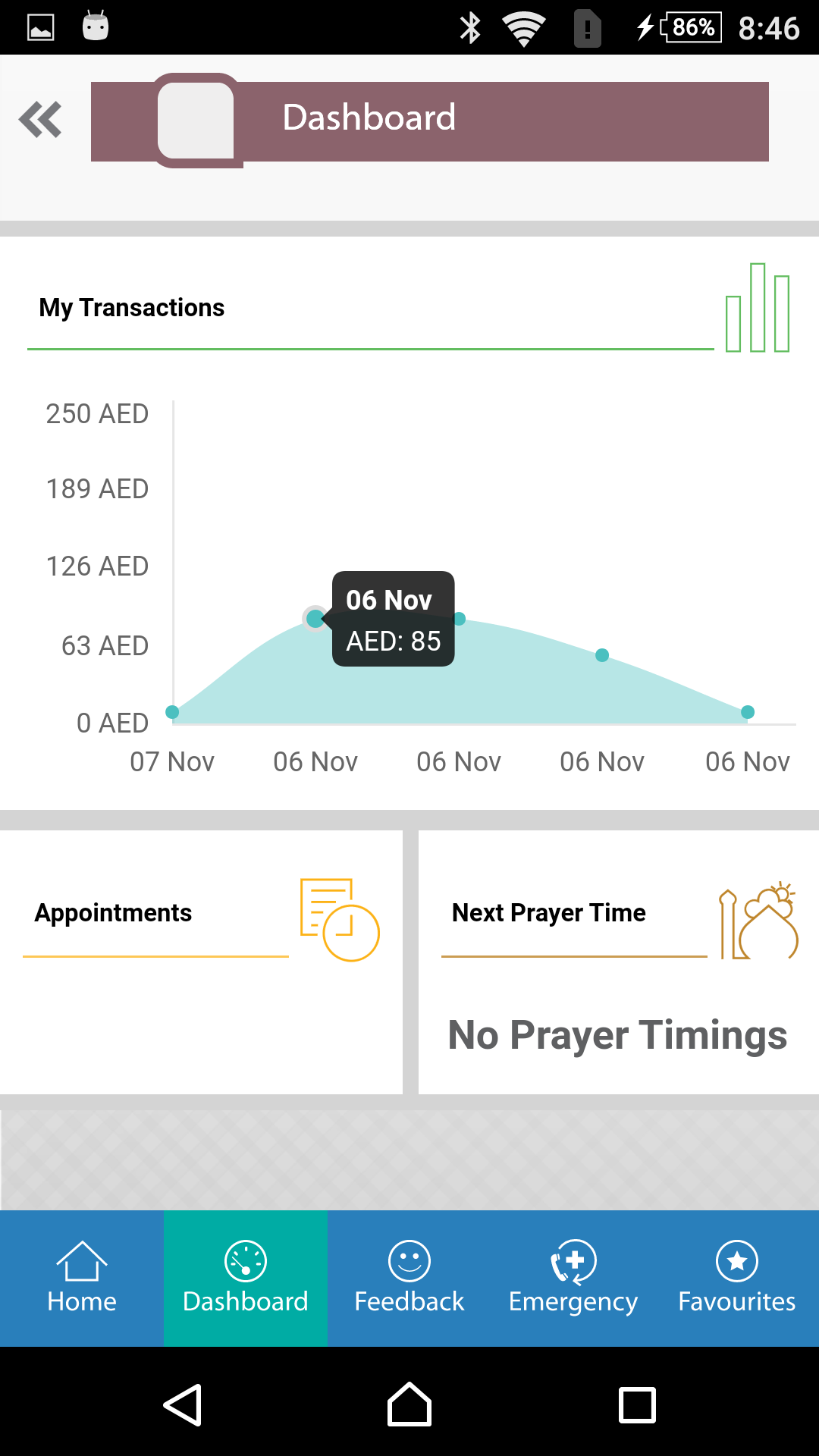Switch to the Favourites tab
The image size is (819, 1456).
click(737, 1279)
